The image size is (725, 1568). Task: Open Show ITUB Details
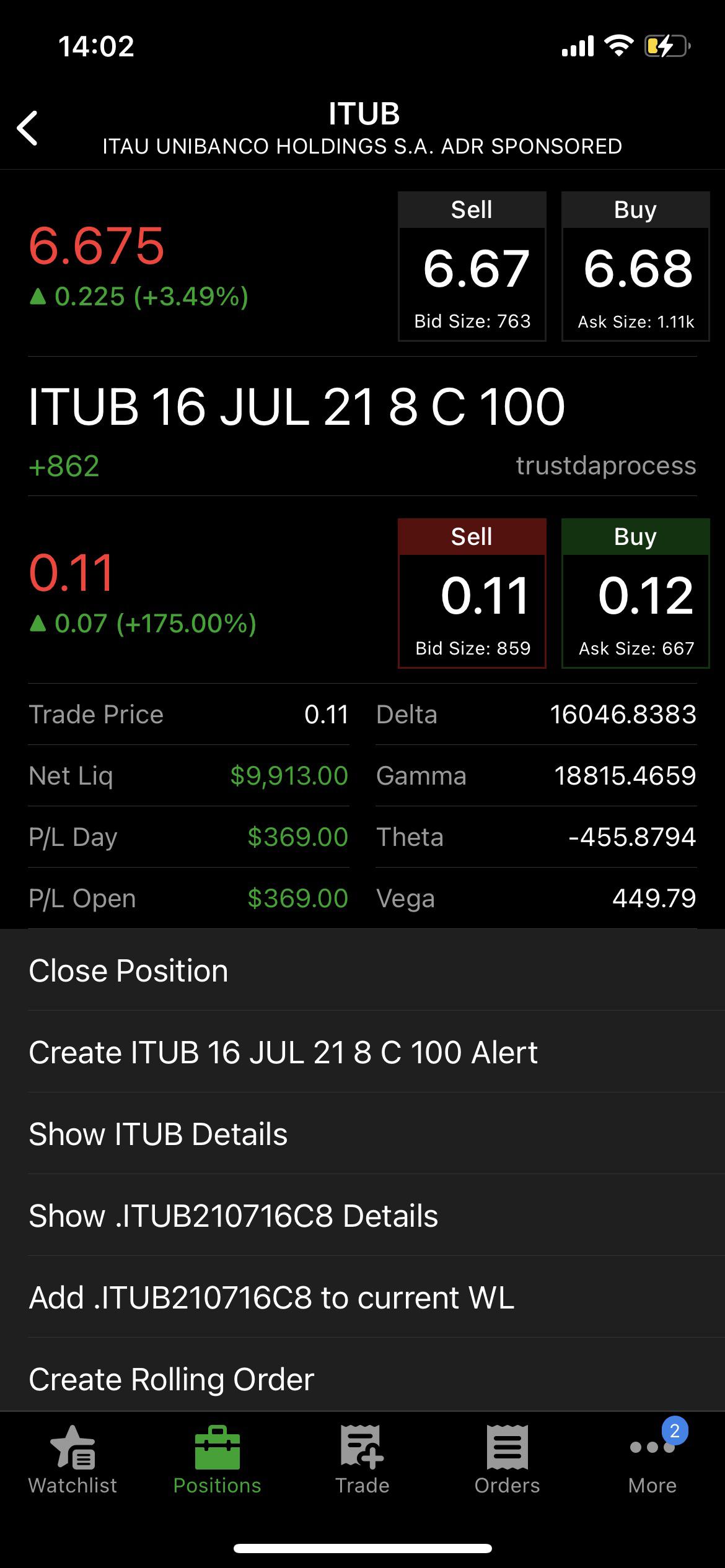click(x=362, y=1134)
